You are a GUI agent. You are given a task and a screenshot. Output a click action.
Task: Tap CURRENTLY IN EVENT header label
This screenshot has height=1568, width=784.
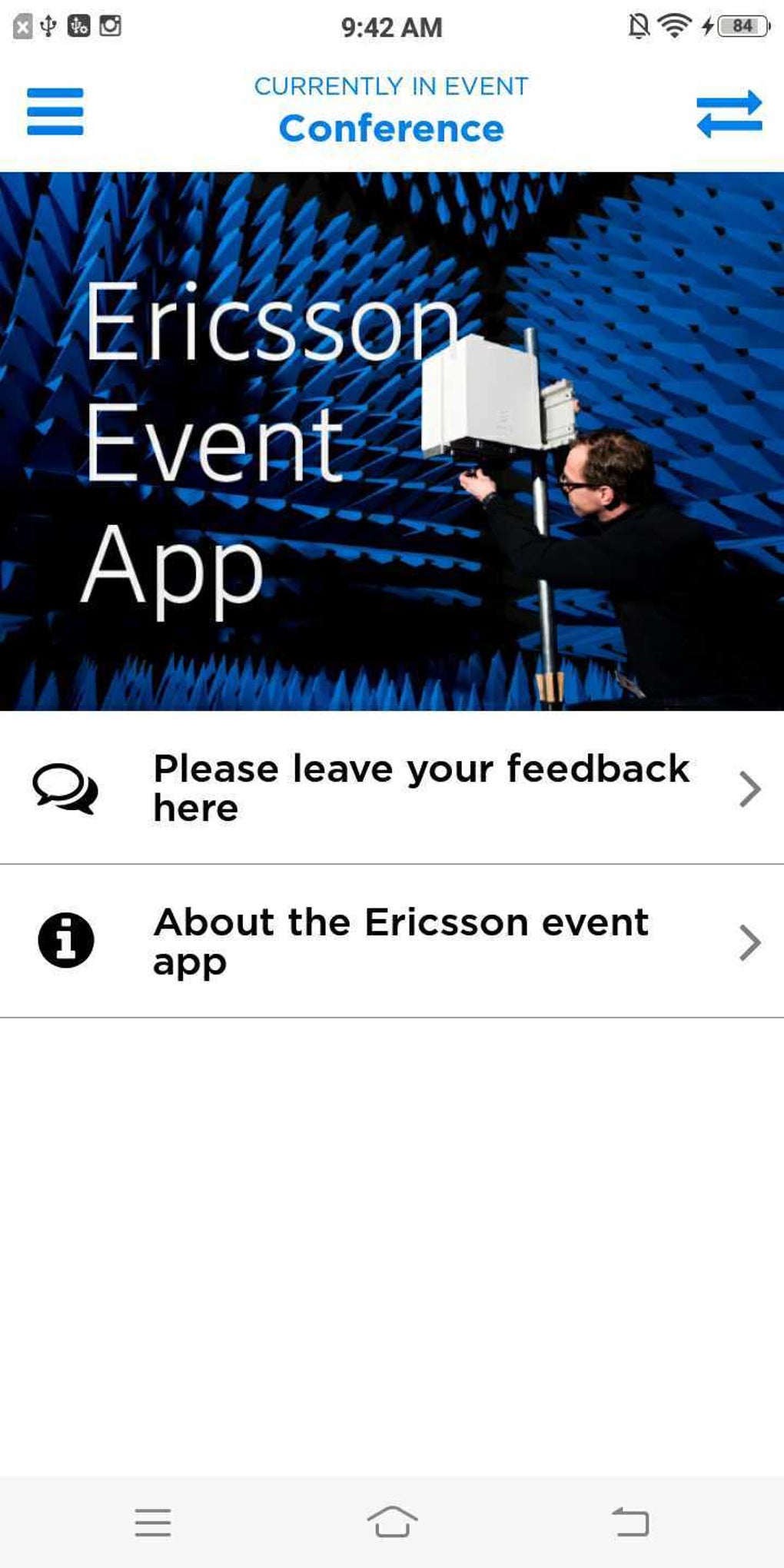tap(392, 86)
